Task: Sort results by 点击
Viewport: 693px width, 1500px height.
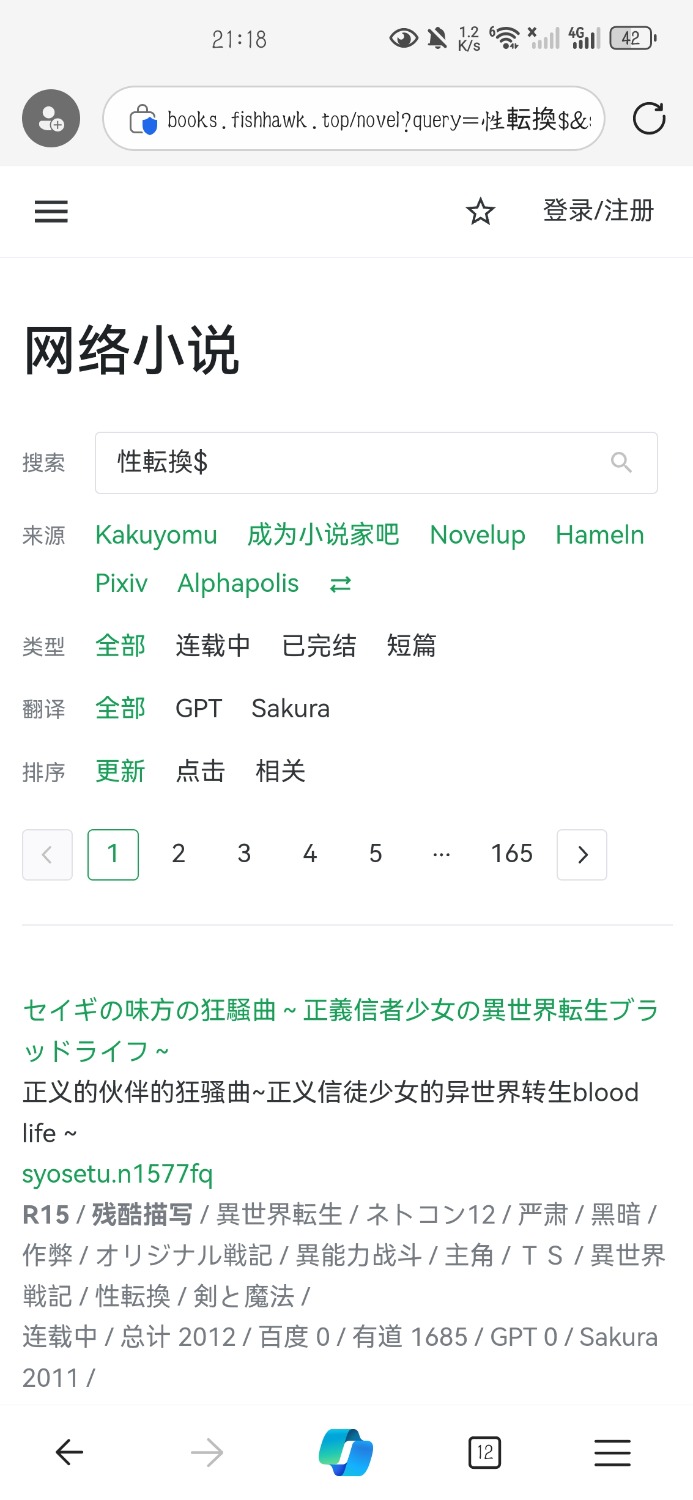Action: tap(200, 771)
